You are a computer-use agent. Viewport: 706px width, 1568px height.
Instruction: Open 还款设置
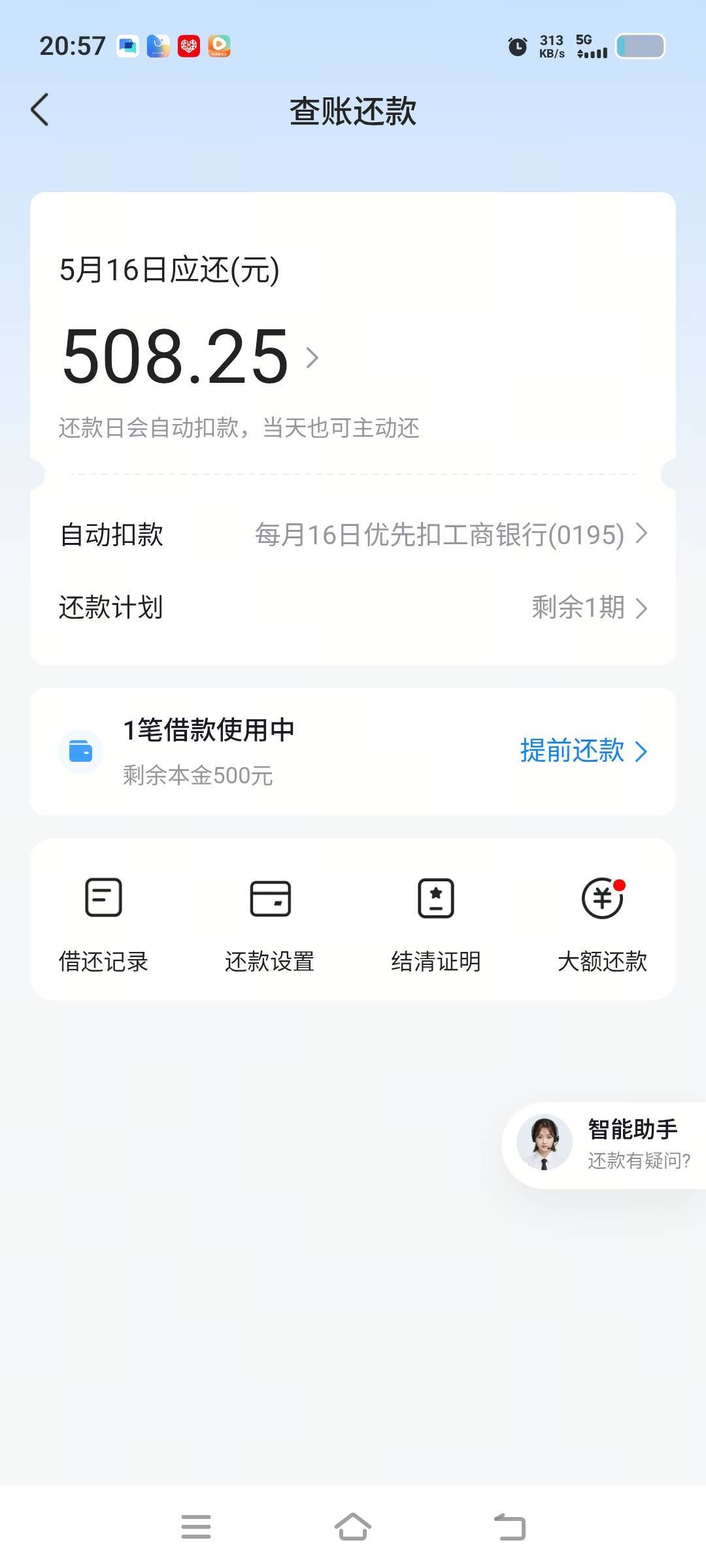pos(270,924)
